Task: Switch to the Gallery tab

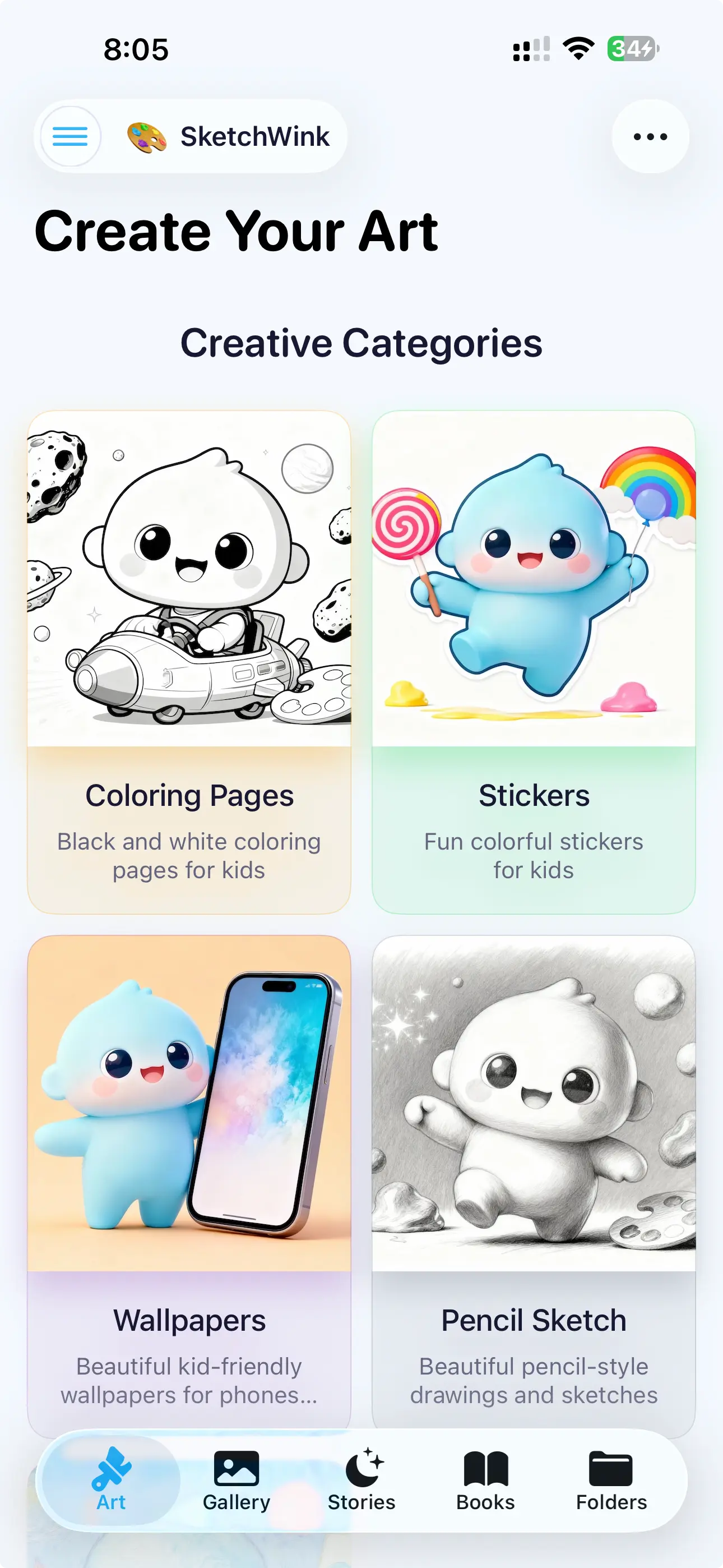Action: tap(236, 1481)
